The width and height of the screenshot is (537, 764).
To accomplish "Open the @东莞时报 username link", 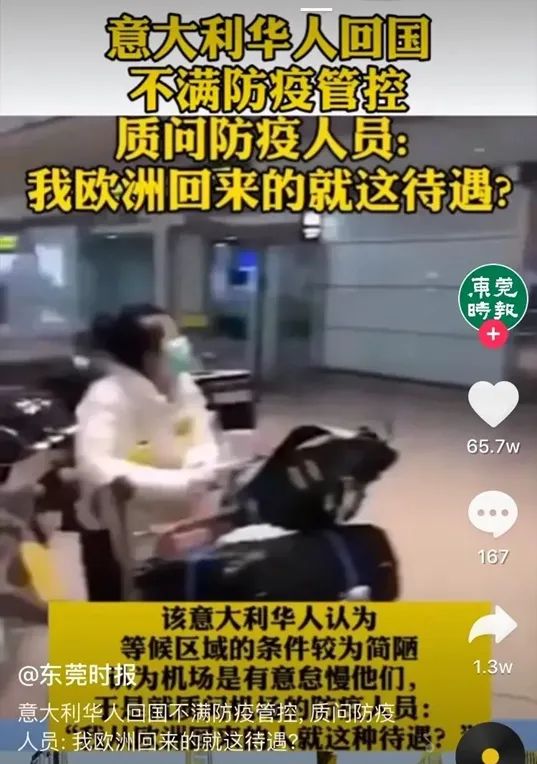I will 77,675.
